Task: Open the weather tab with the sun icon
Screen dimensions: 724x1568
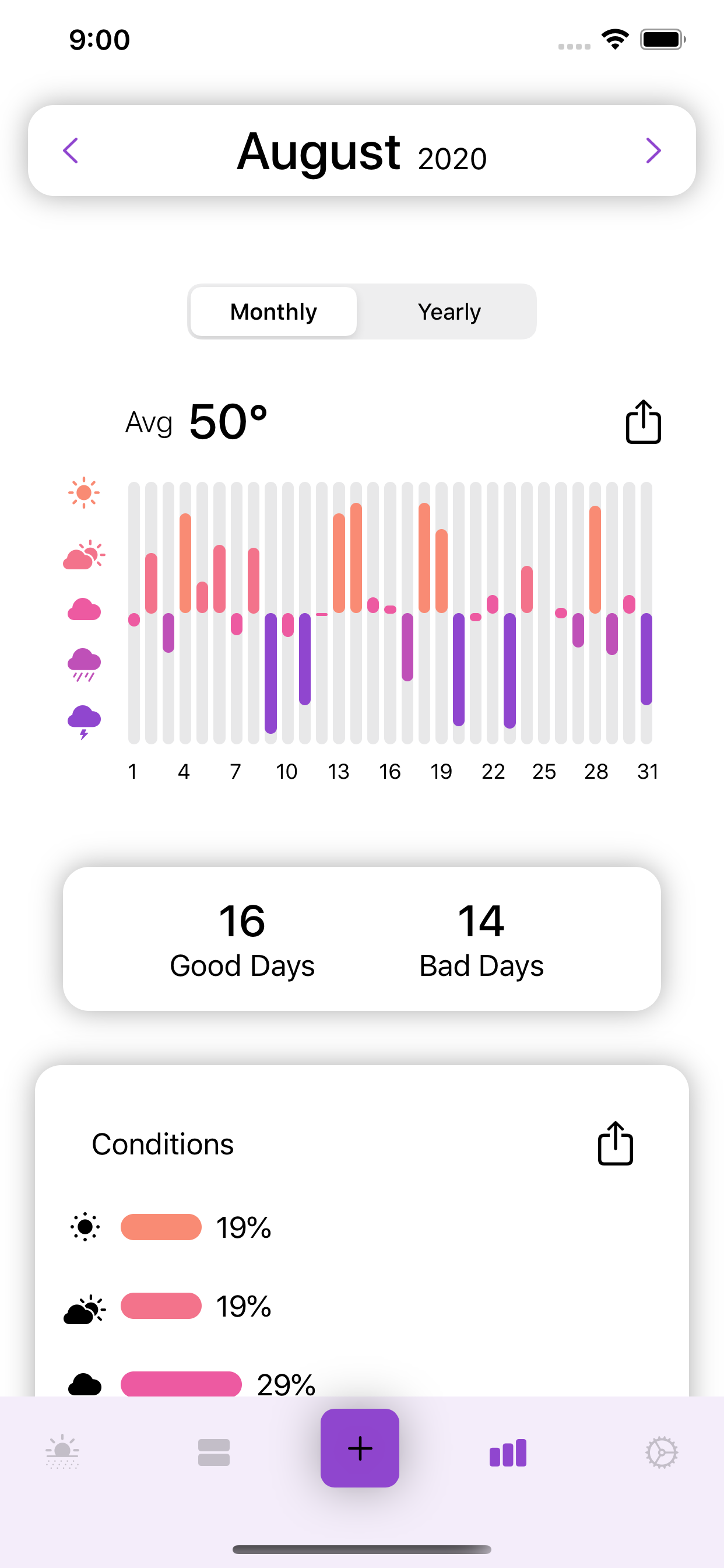Action: coord(63,1452)
